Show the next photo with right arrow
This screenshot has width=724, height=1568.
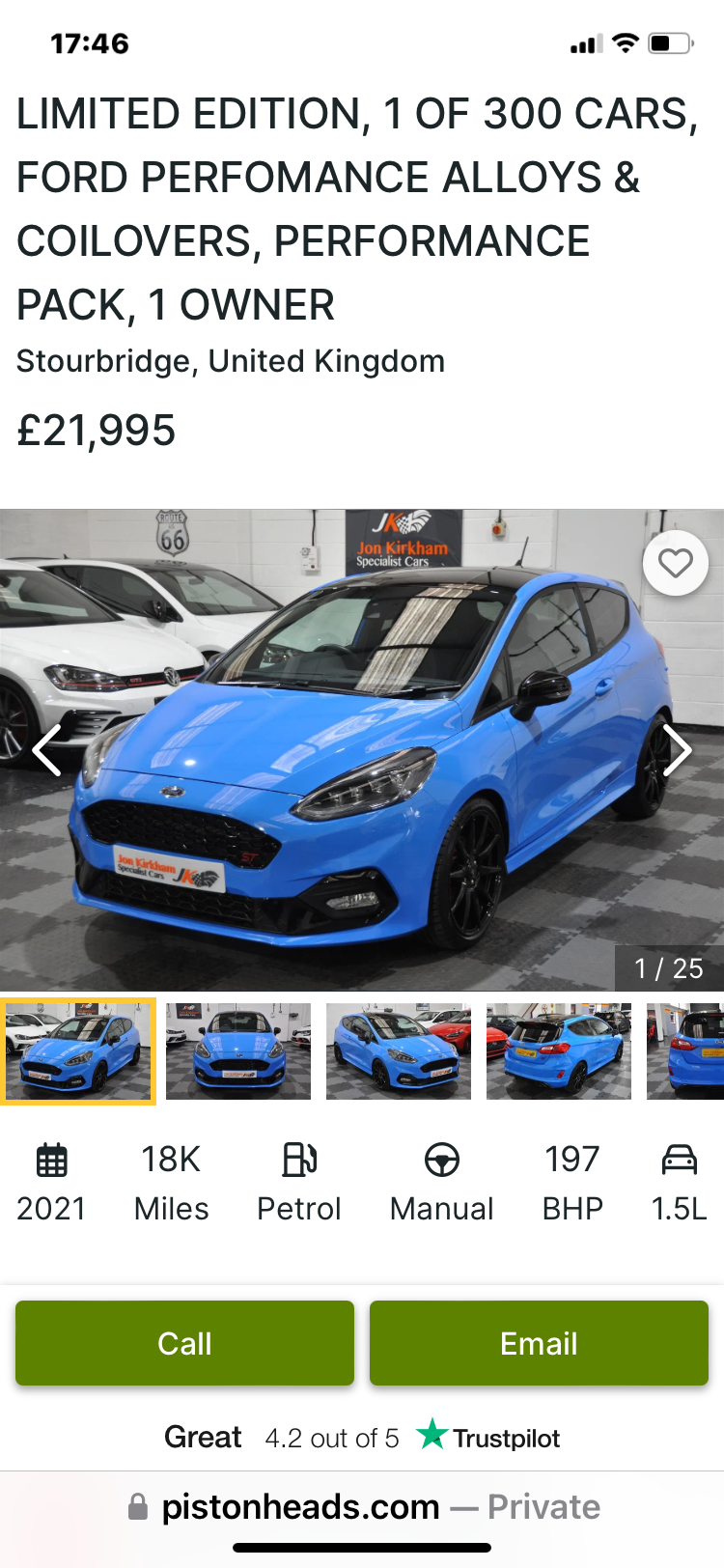click(x=677, y=750)
